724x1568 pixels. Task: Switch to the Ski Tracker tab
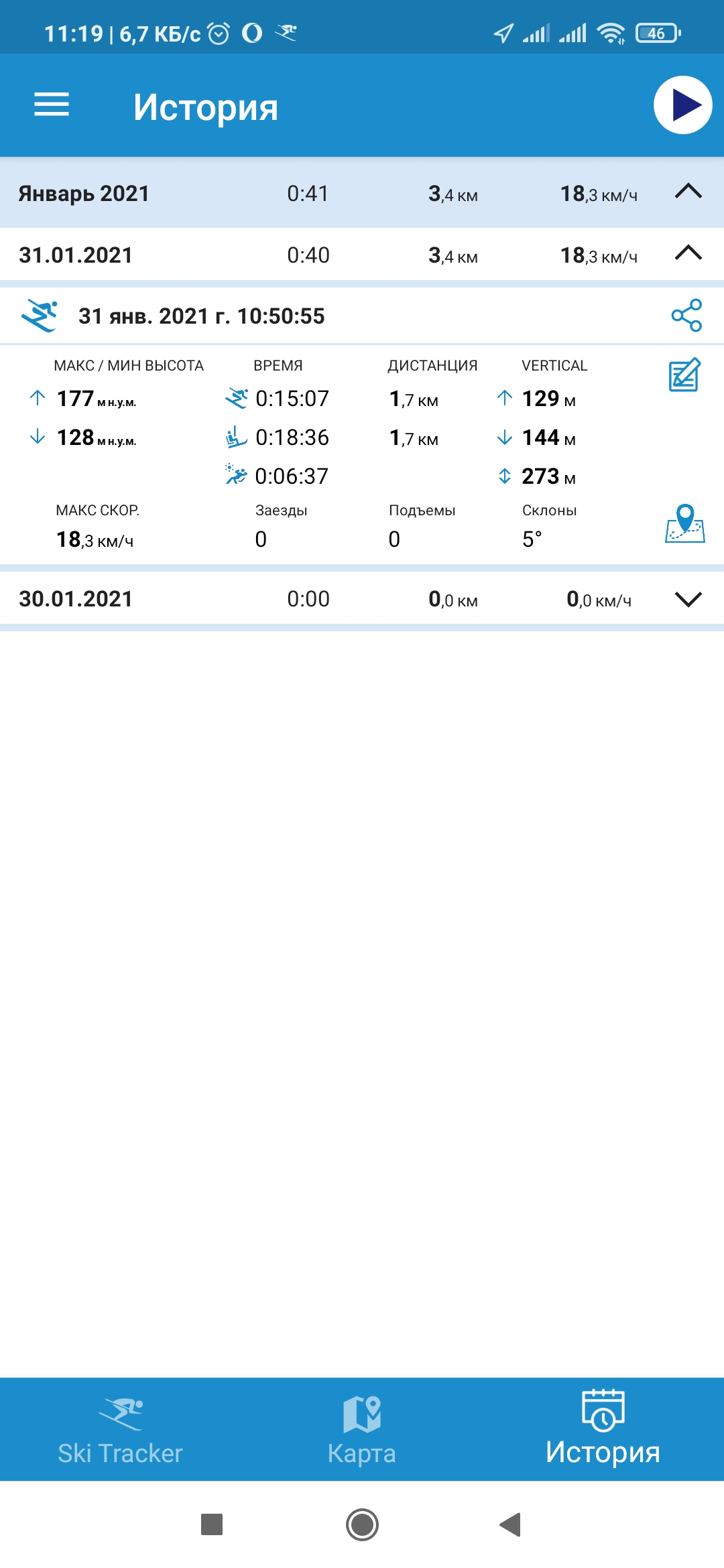tap(121, 1429)
